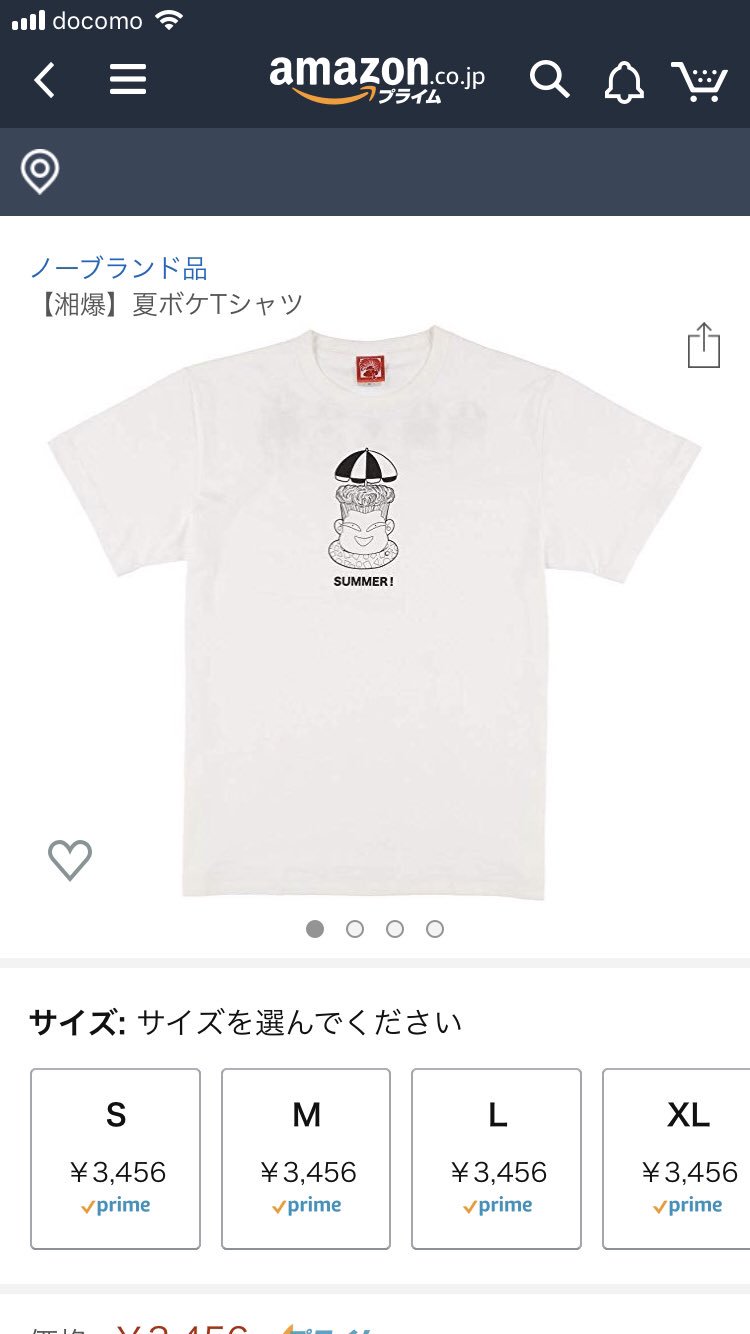Open the hamburger menu
This screenshot has width=750, height=1334.
tap(128, 80)
